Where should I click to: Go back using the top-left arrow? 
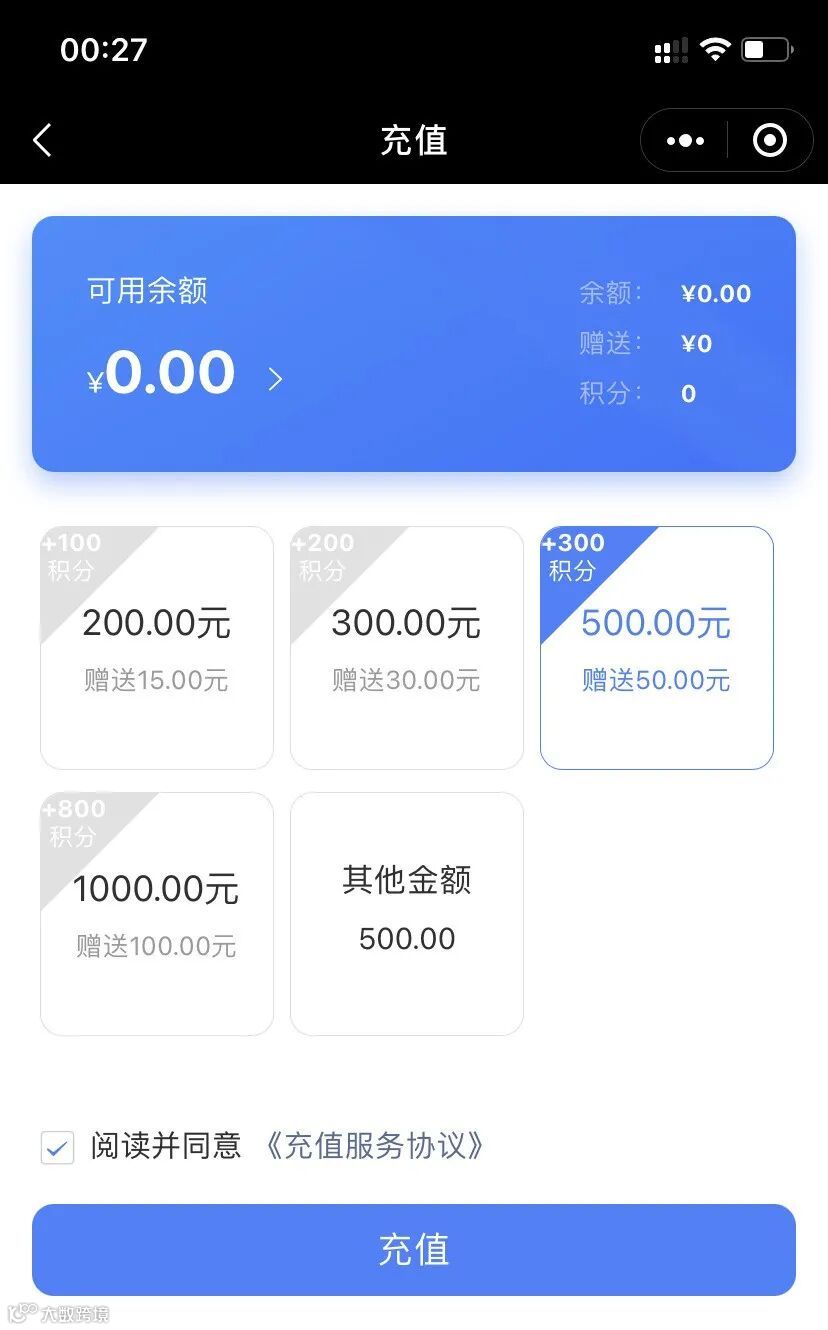click(x=42, y=141)
